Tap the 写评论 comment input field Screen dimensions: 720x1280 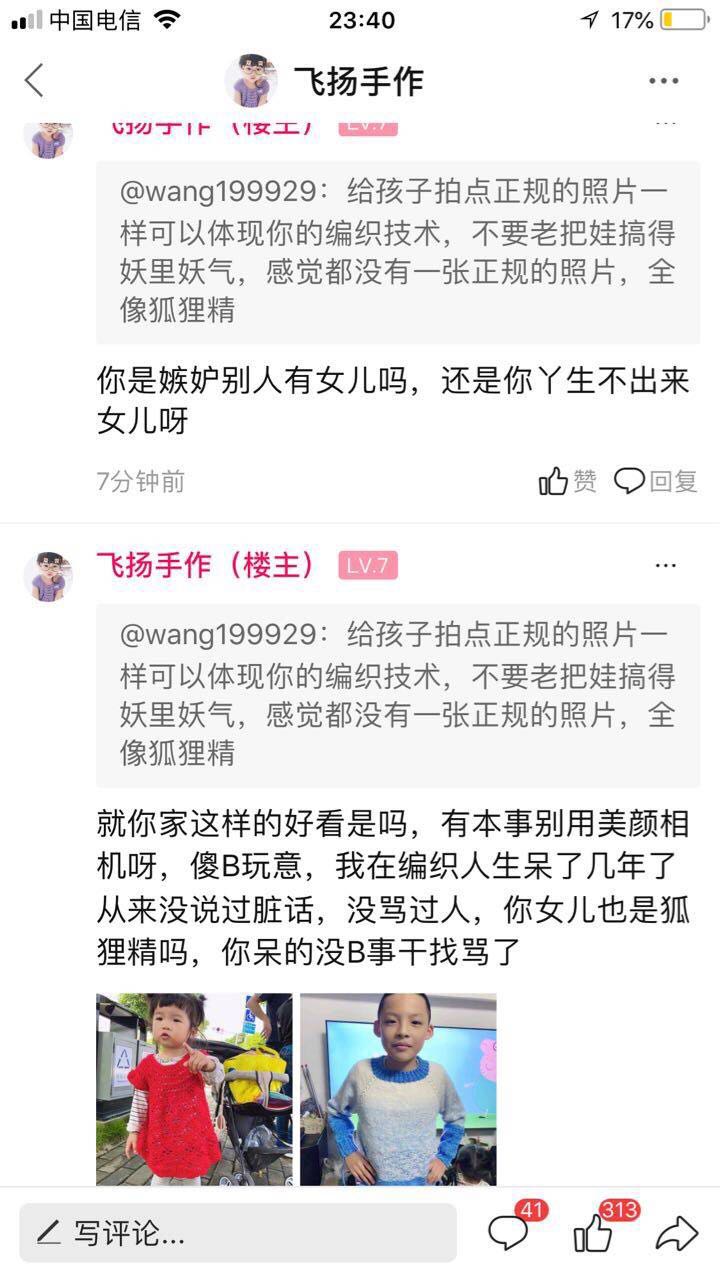click(238, 1233)
